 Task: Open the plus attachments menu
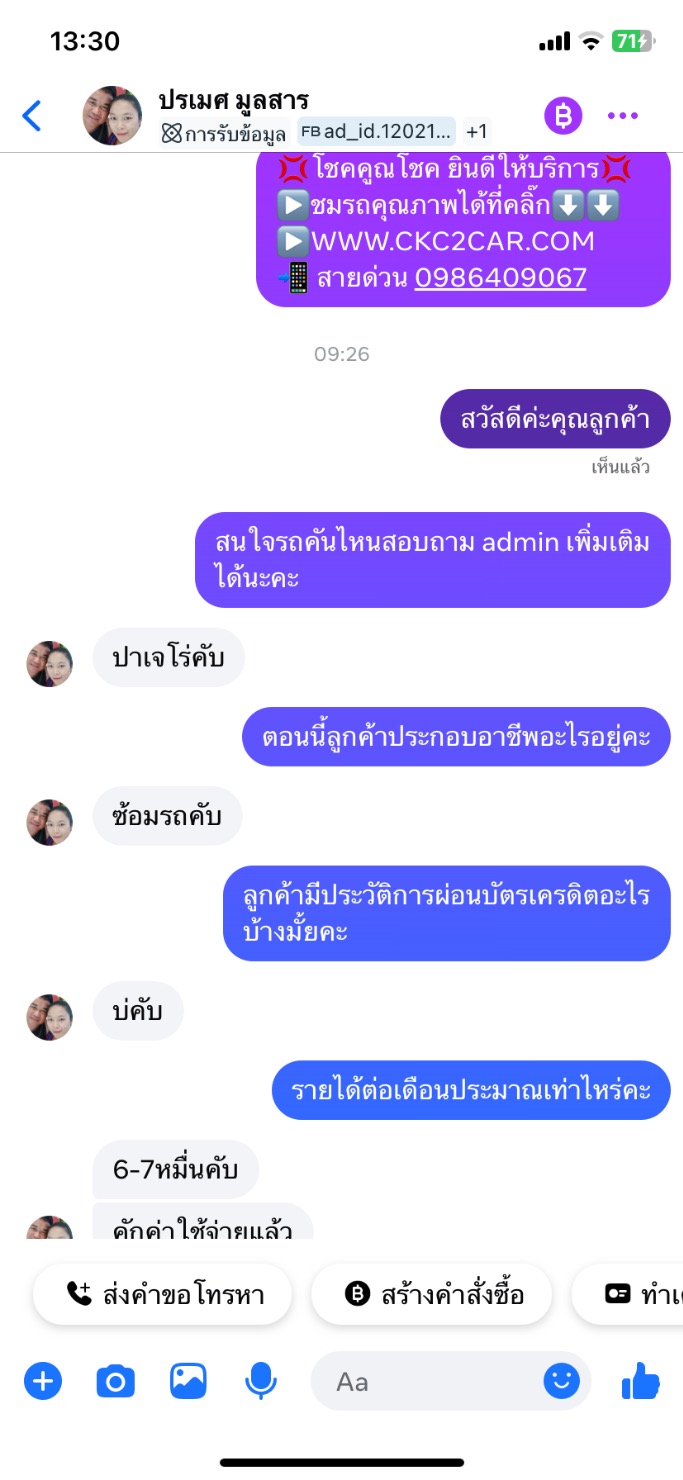tap(43, 1382)
